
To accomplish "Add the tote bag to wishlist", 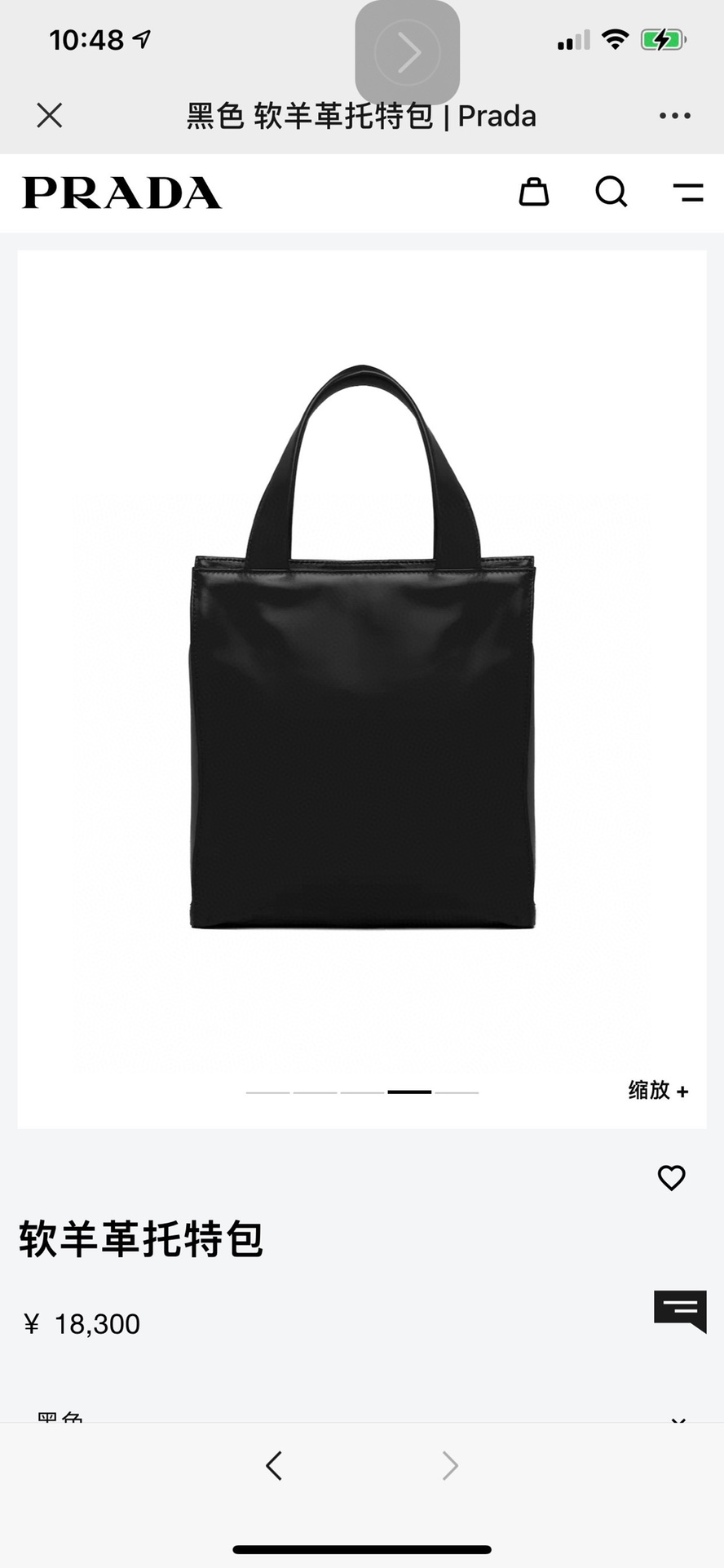I will click(671, 1177).
